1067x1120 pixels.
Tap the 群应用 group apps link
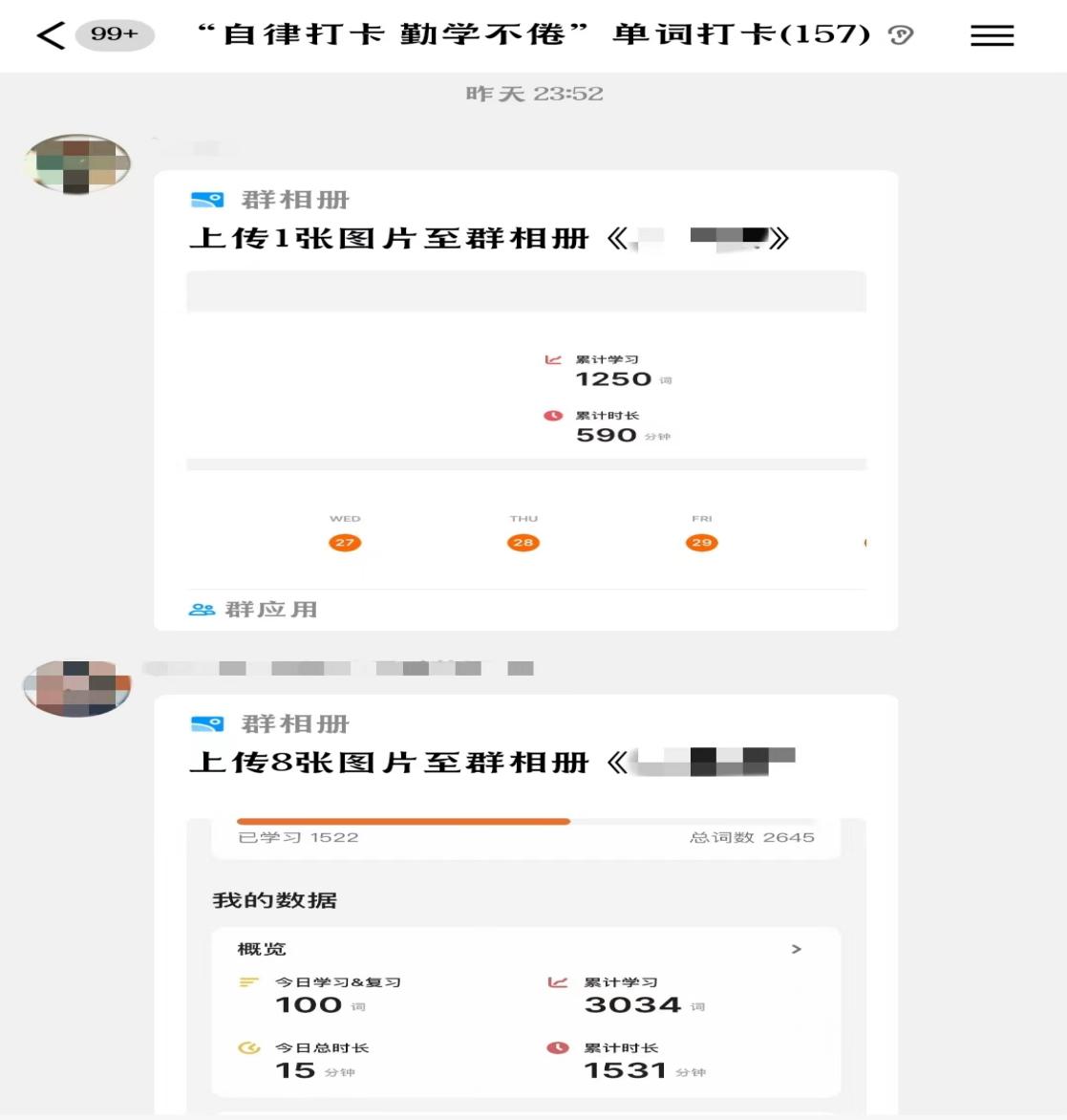(254, 610)
